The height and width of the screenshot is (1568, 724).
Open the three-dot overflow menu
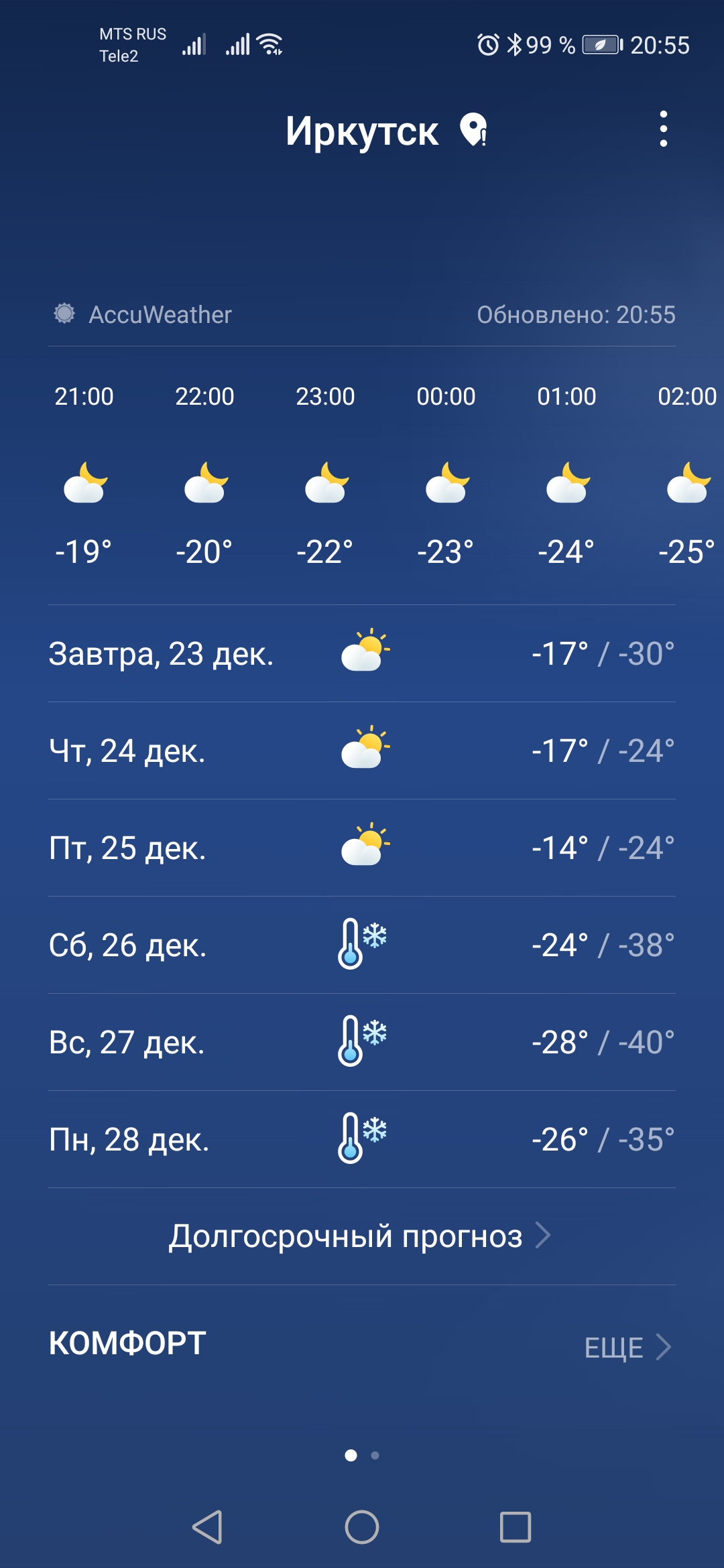pos(663,129)
